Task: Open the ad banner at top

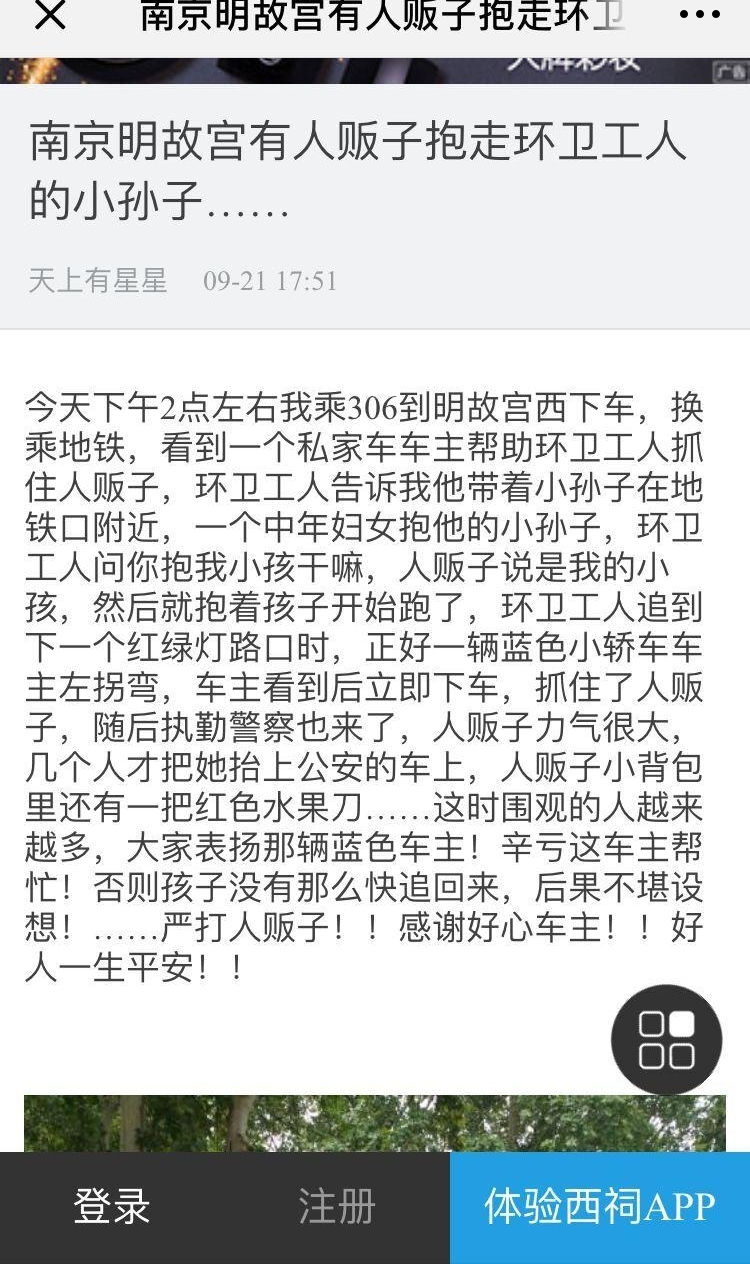Action: point(375,70)
